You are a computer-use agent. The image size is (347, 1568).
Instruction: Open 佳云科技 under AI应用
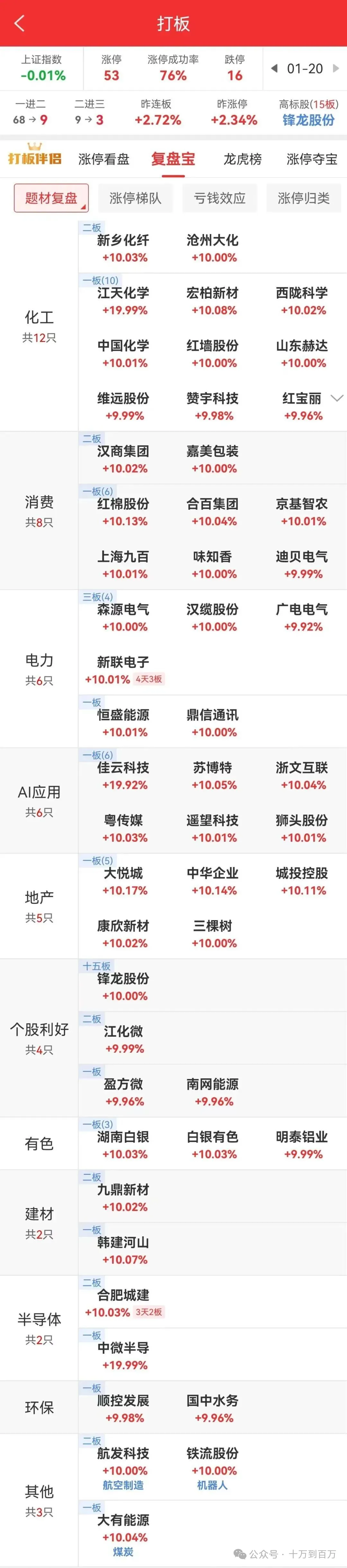click(x=124, y=775)
